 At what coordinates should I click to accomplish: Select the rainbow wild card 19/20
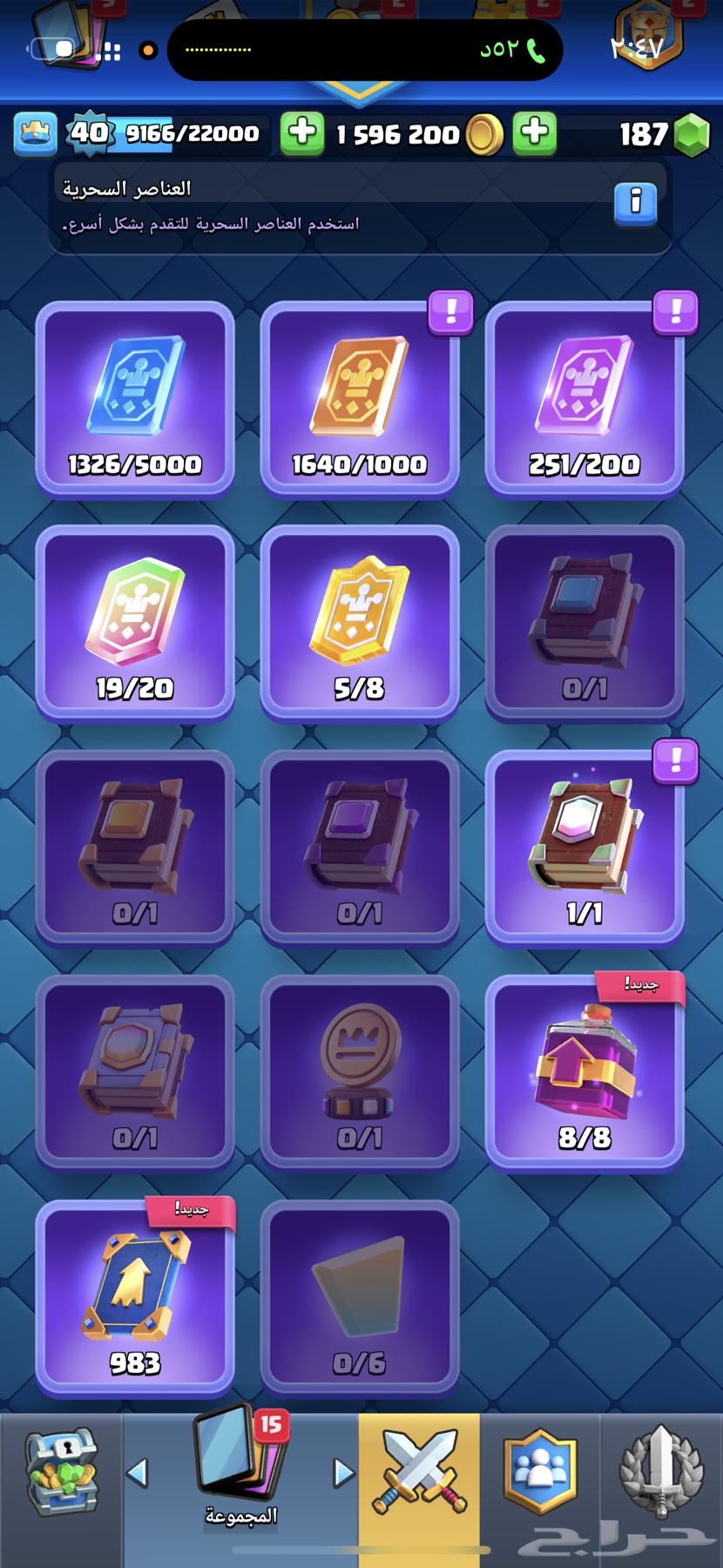click(x=135, y=622)
